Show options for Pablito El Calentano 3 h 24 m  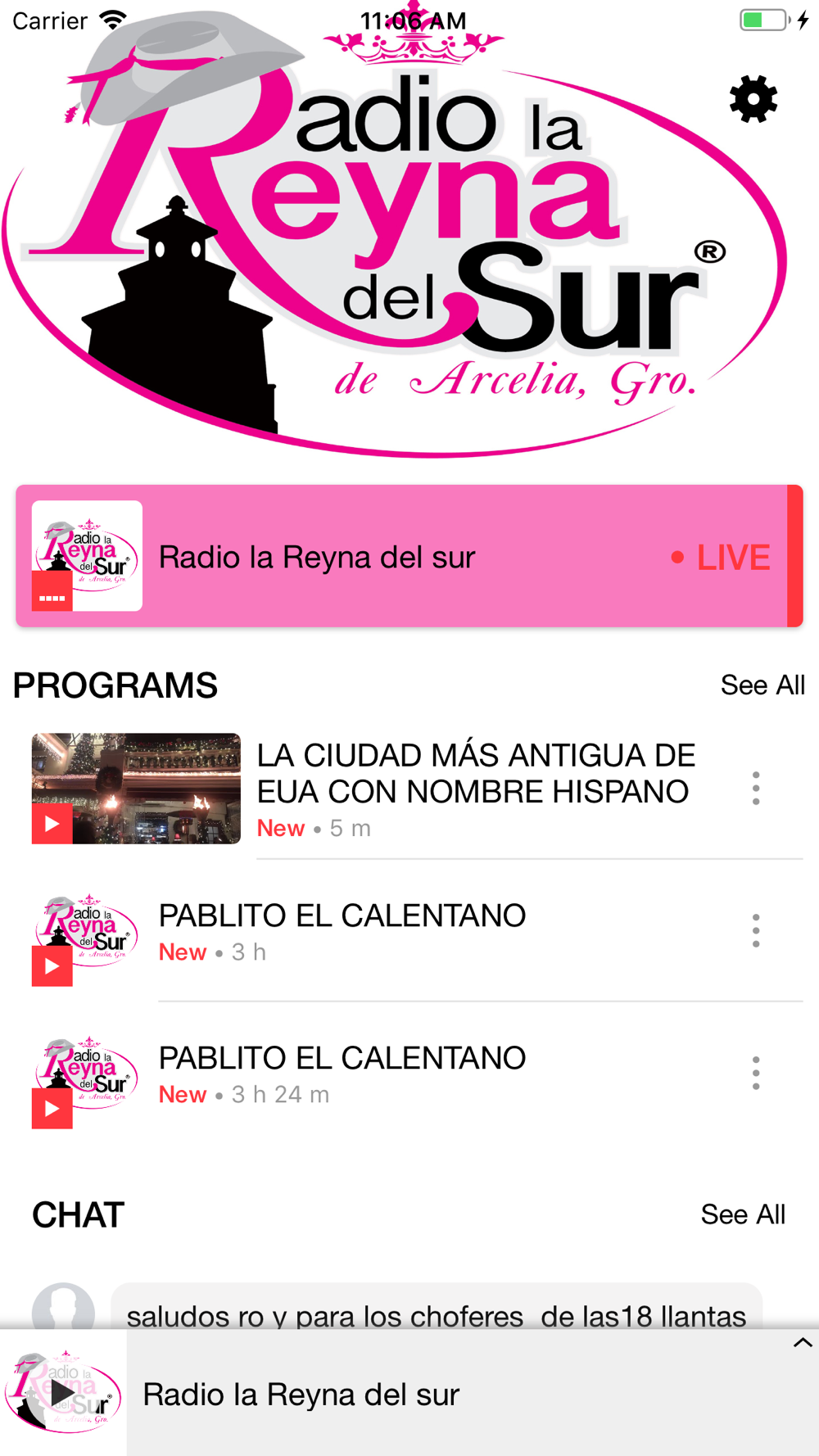point(755,1073)
